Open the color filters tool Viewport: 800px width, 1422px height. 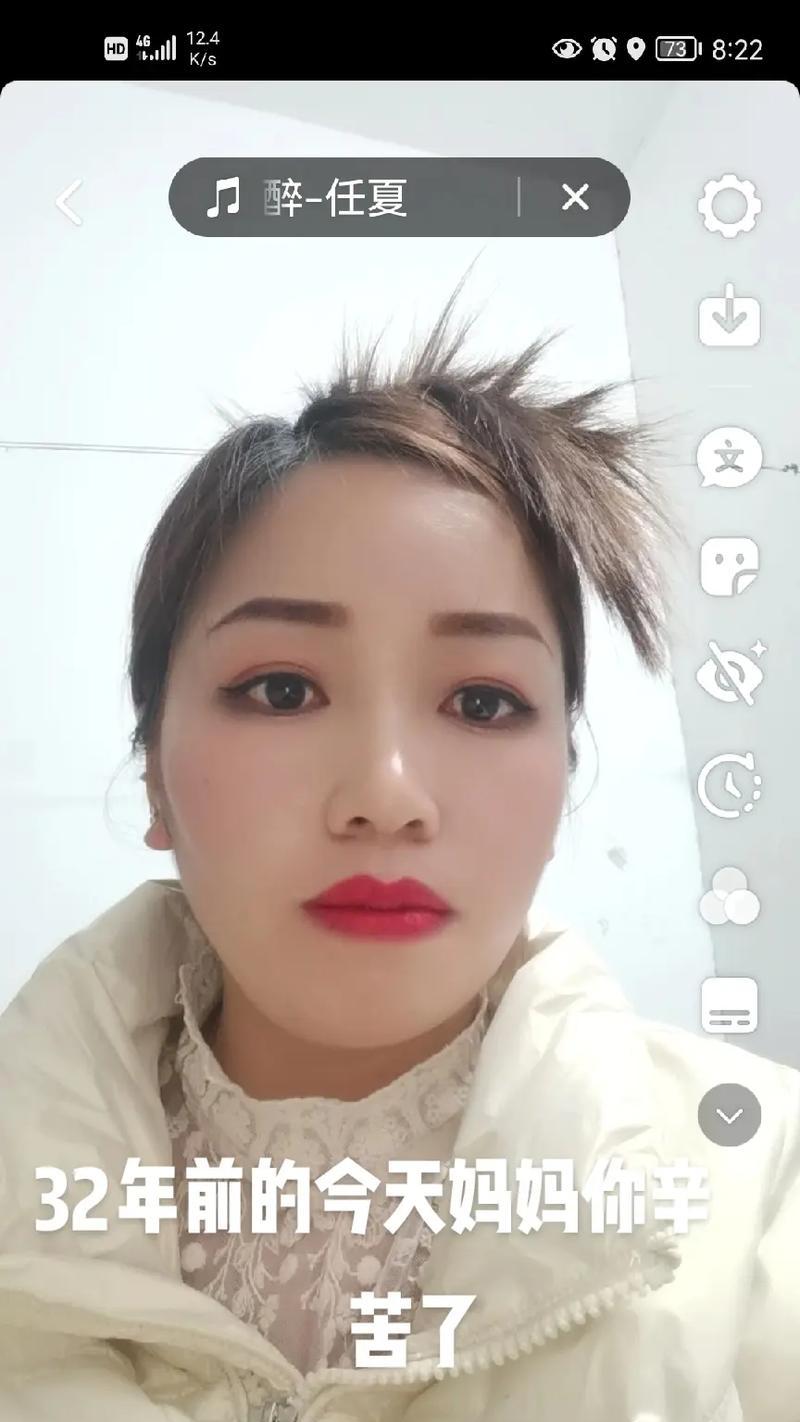[729, 896]
